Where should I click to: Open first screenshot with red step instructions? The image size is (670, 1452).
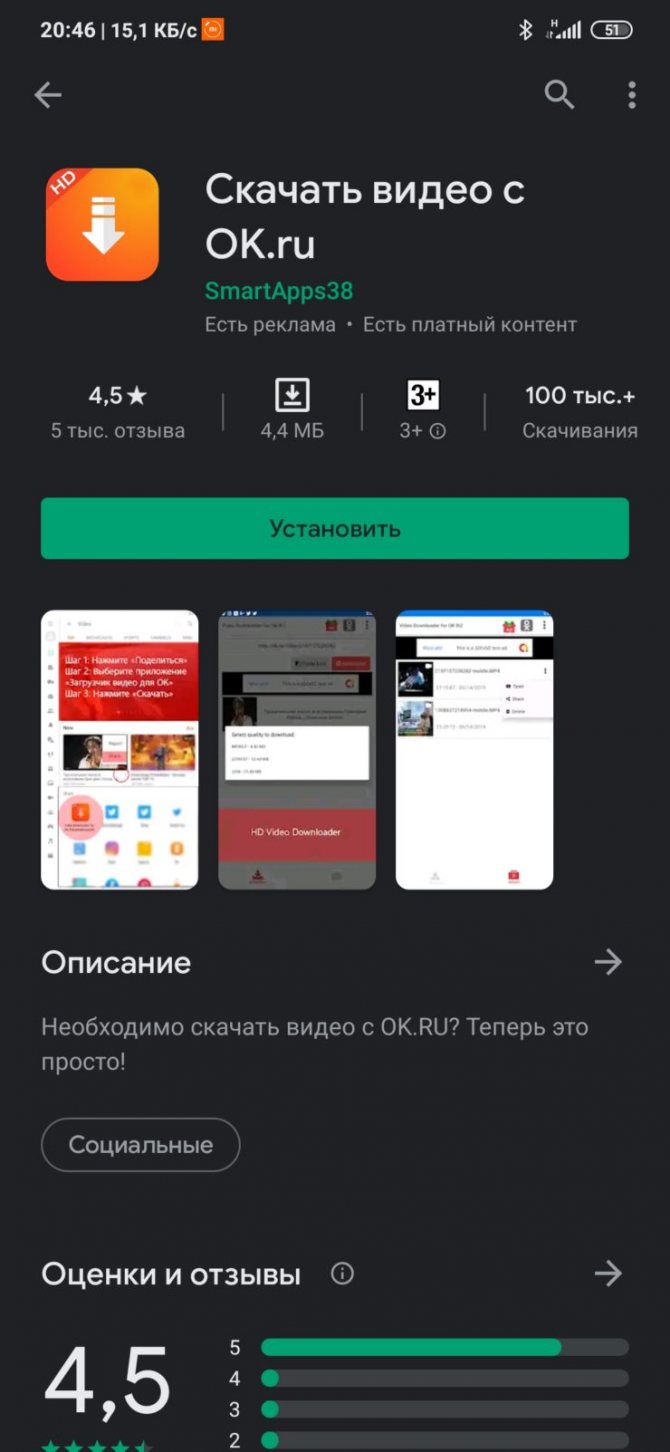pos(120,749)
